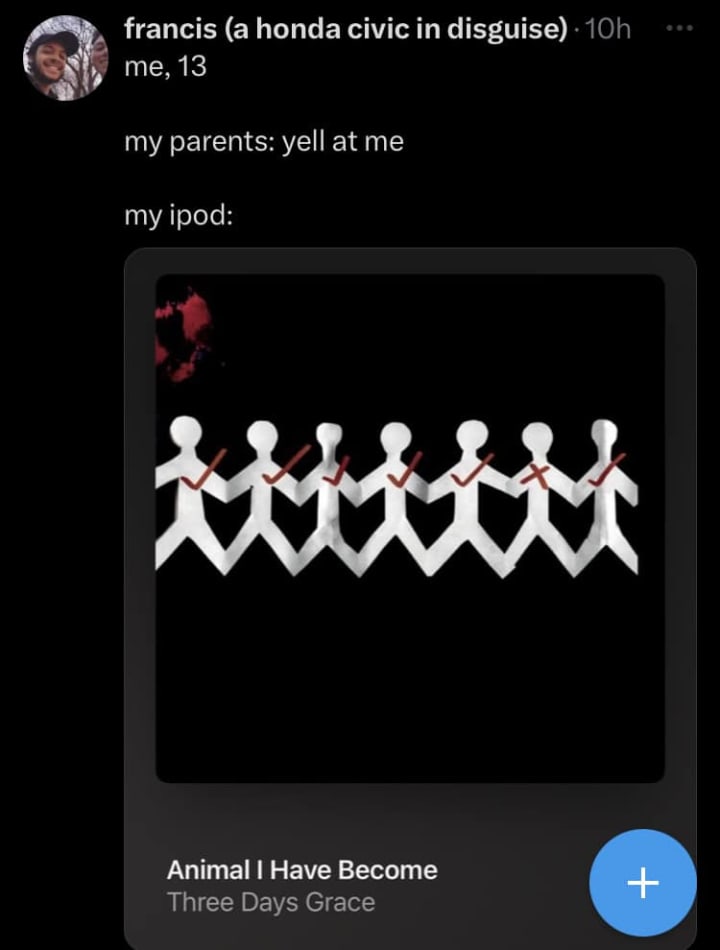Open francis (a honda civic in disguise) profile name
This screenshot has height=950, width=720.
(345, 29)
